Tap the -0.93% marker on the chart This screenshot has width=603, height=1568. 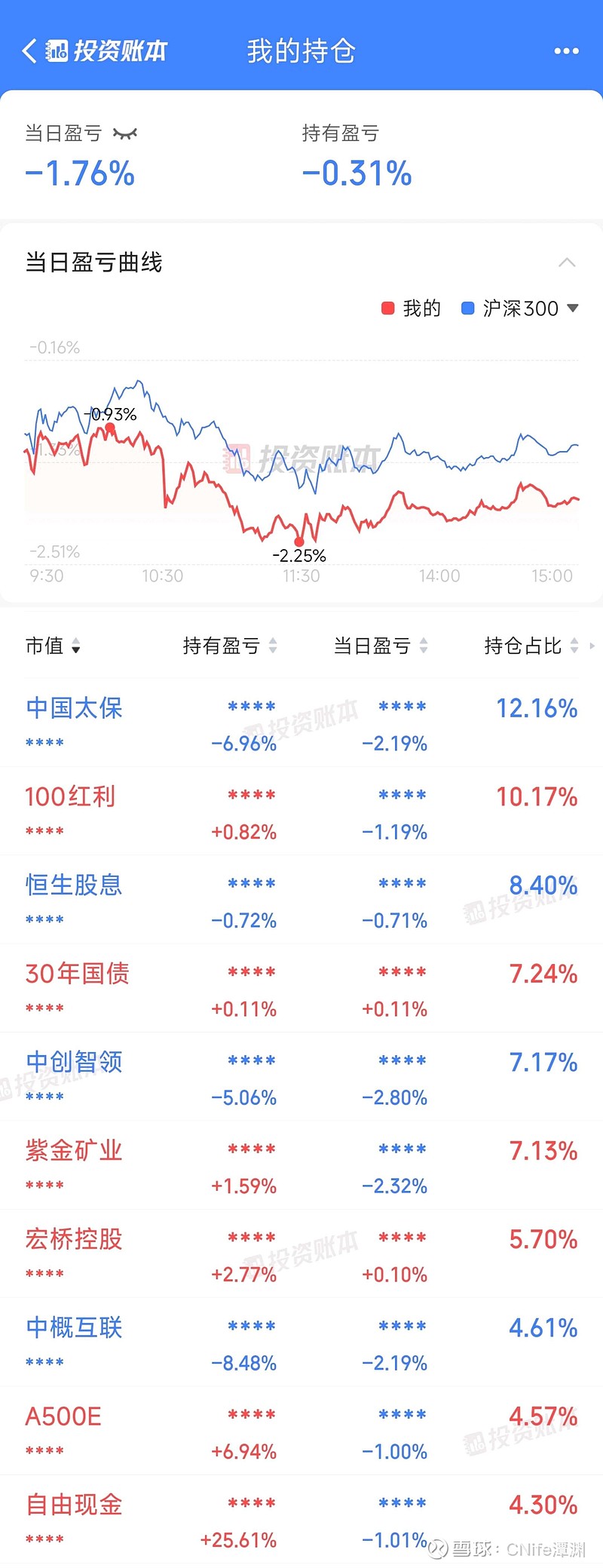[109, 426]
